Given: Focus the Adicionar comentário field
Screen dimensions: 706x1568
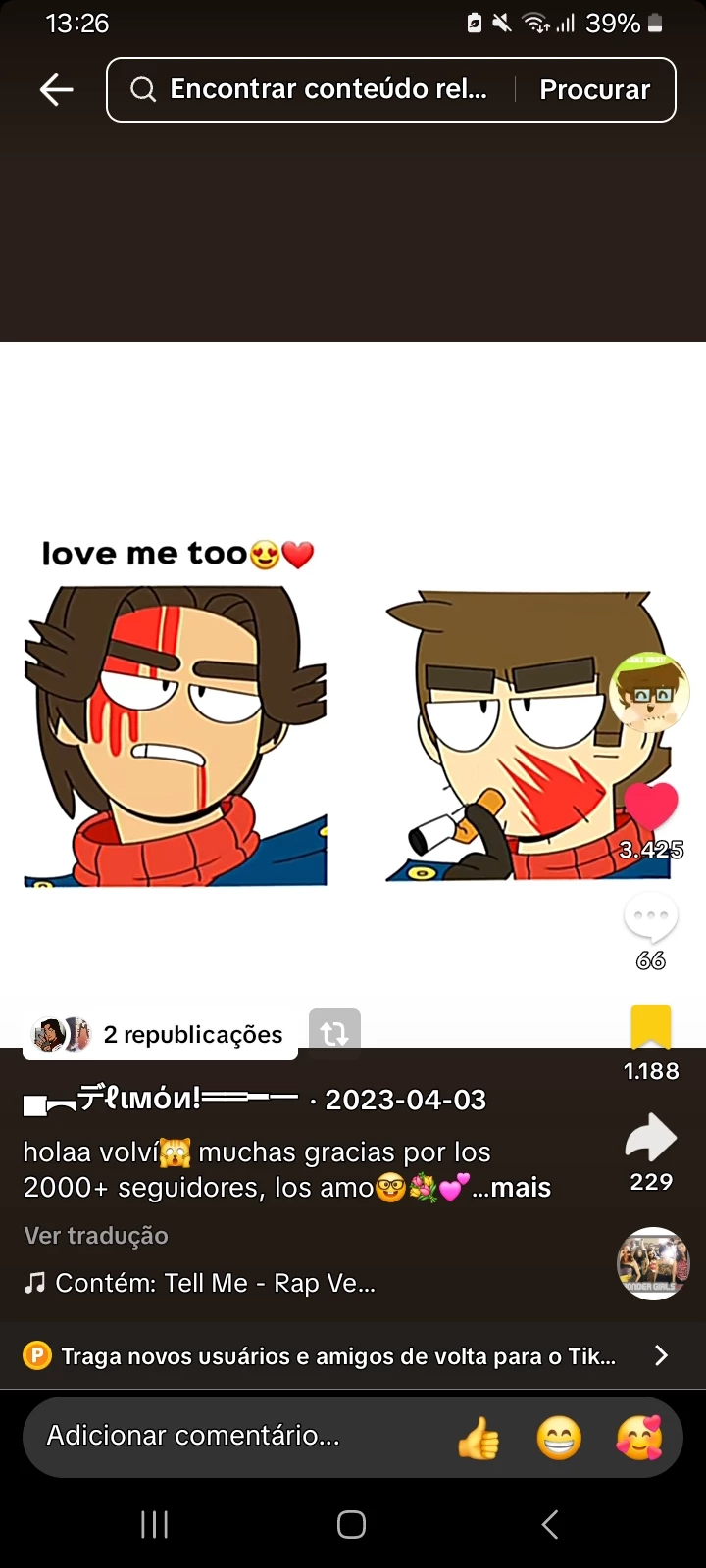Looking at the screenshot, I should pyautogui.click(x=226, y=1436).
